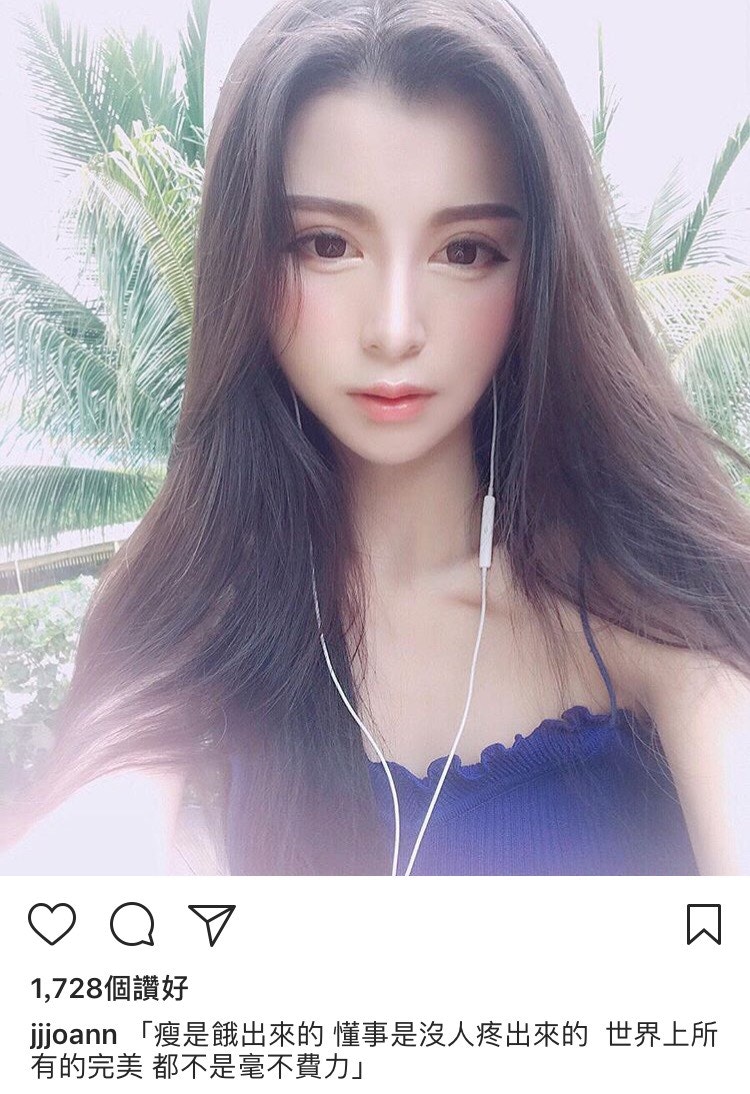Open the jjjoann profile from the caption
This screenshot has width=750, height=1094.
[74, 1035]
